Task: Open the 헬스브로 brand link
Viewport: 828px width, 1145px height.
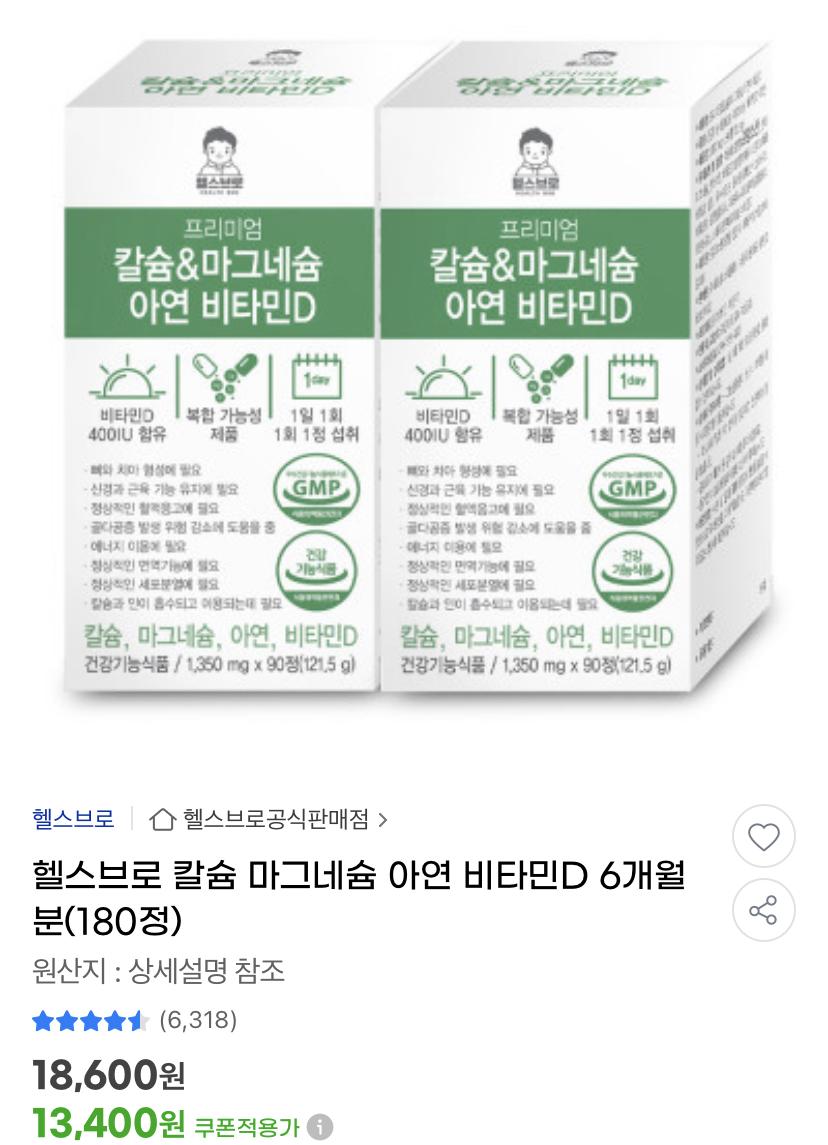Action: (73, 820)
